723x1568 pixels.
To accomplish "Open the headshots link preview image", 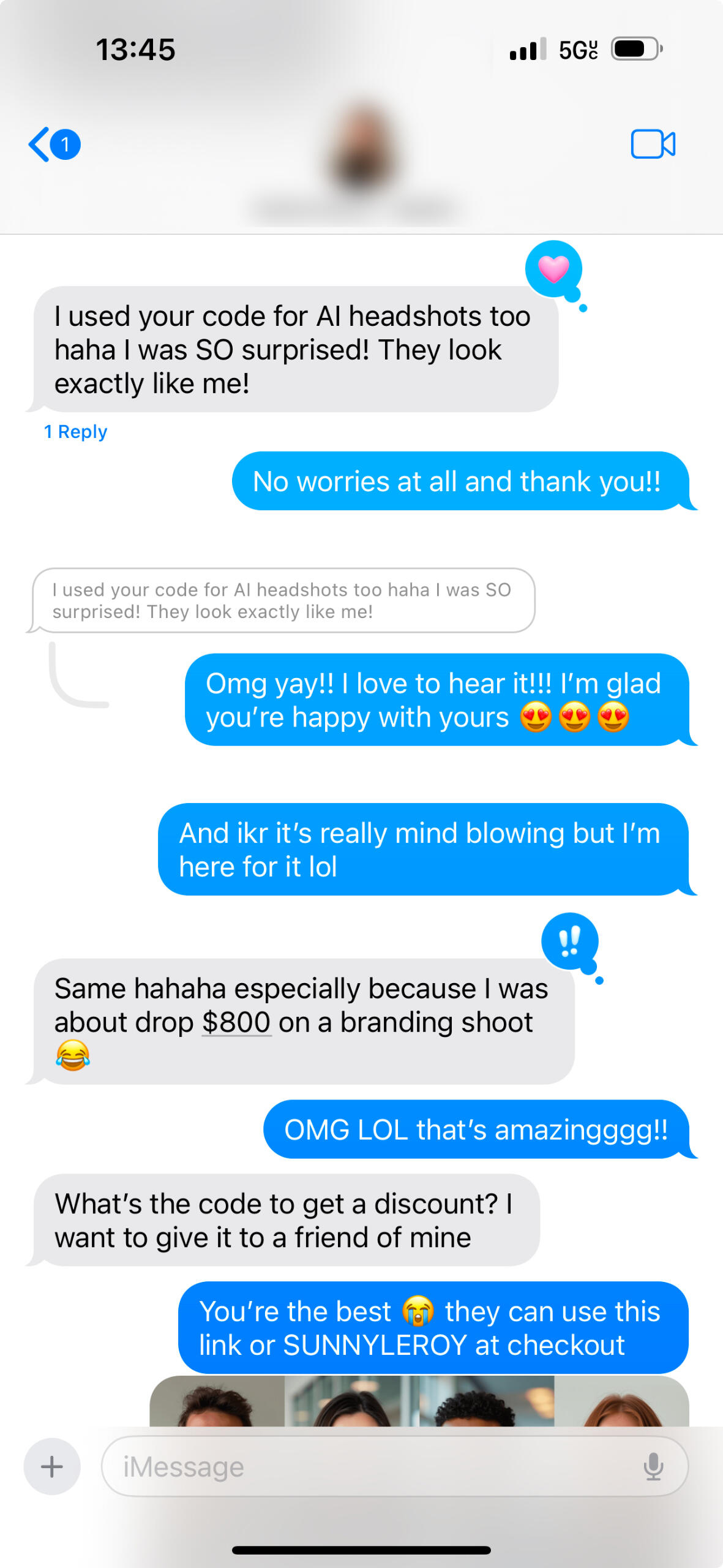I will point(419,1401).
